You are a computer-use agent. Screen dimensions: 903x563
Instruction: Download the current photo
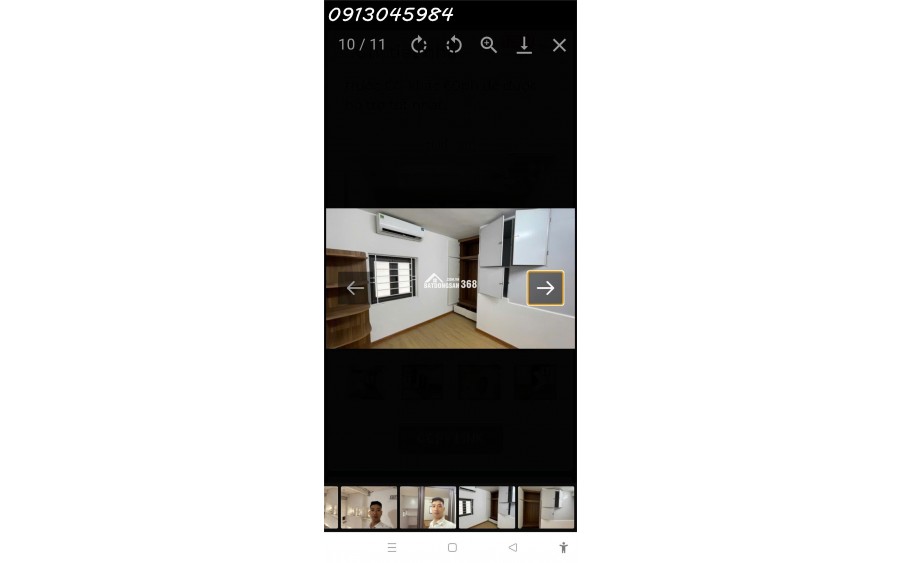click(524, 45)
